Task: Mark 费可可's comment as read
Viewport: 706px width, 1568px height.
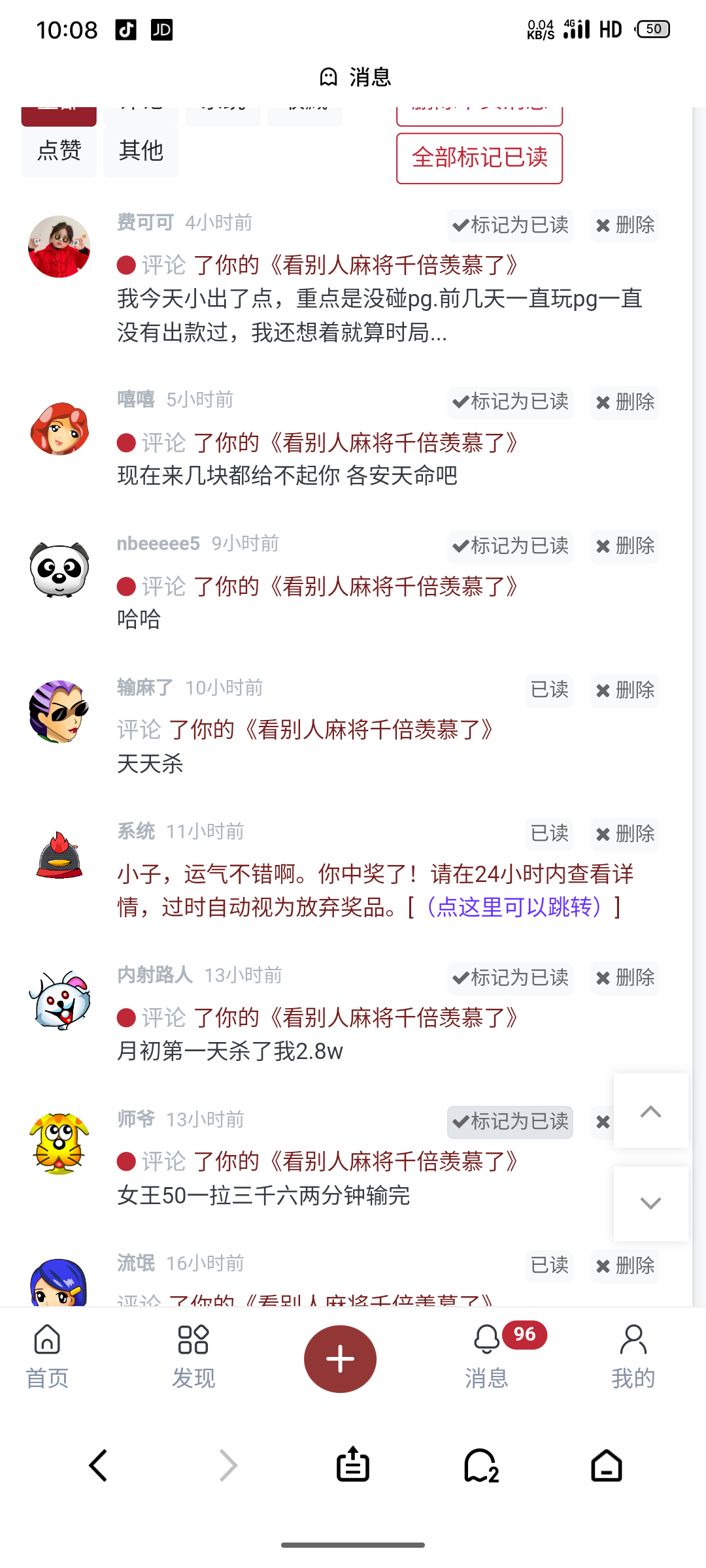Action: tap(510, 225)
